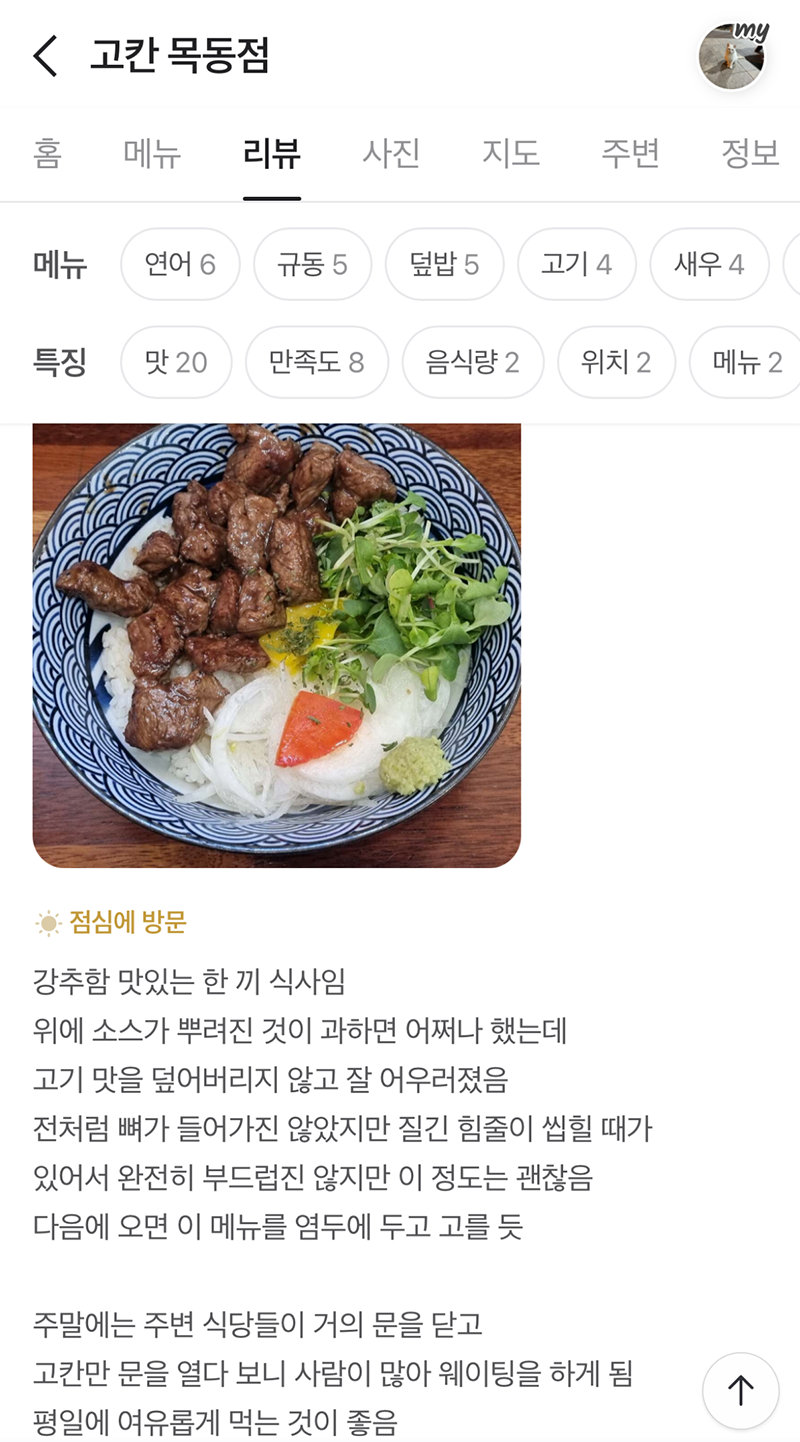The width and height of the screenshot is (800, 1442).
Task: Switch to the 홈 tab
Action: (47, 153)
